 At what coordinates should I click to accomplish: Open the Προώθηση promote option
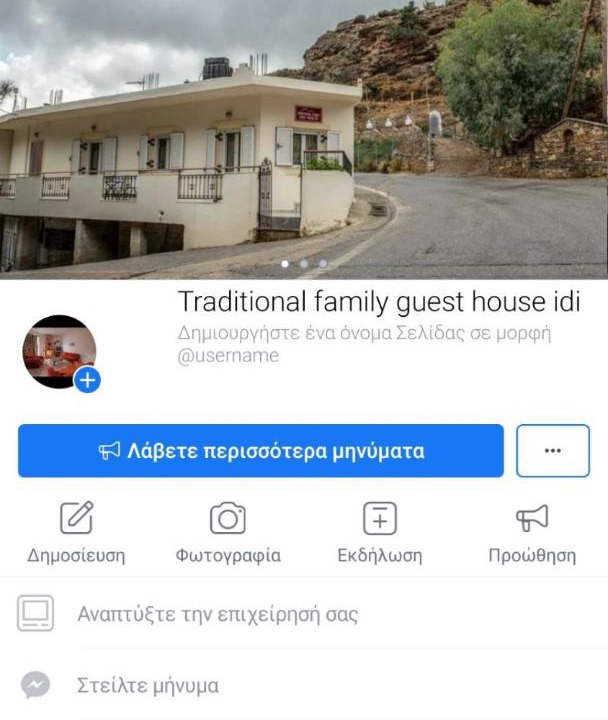[x=532, y=534]
